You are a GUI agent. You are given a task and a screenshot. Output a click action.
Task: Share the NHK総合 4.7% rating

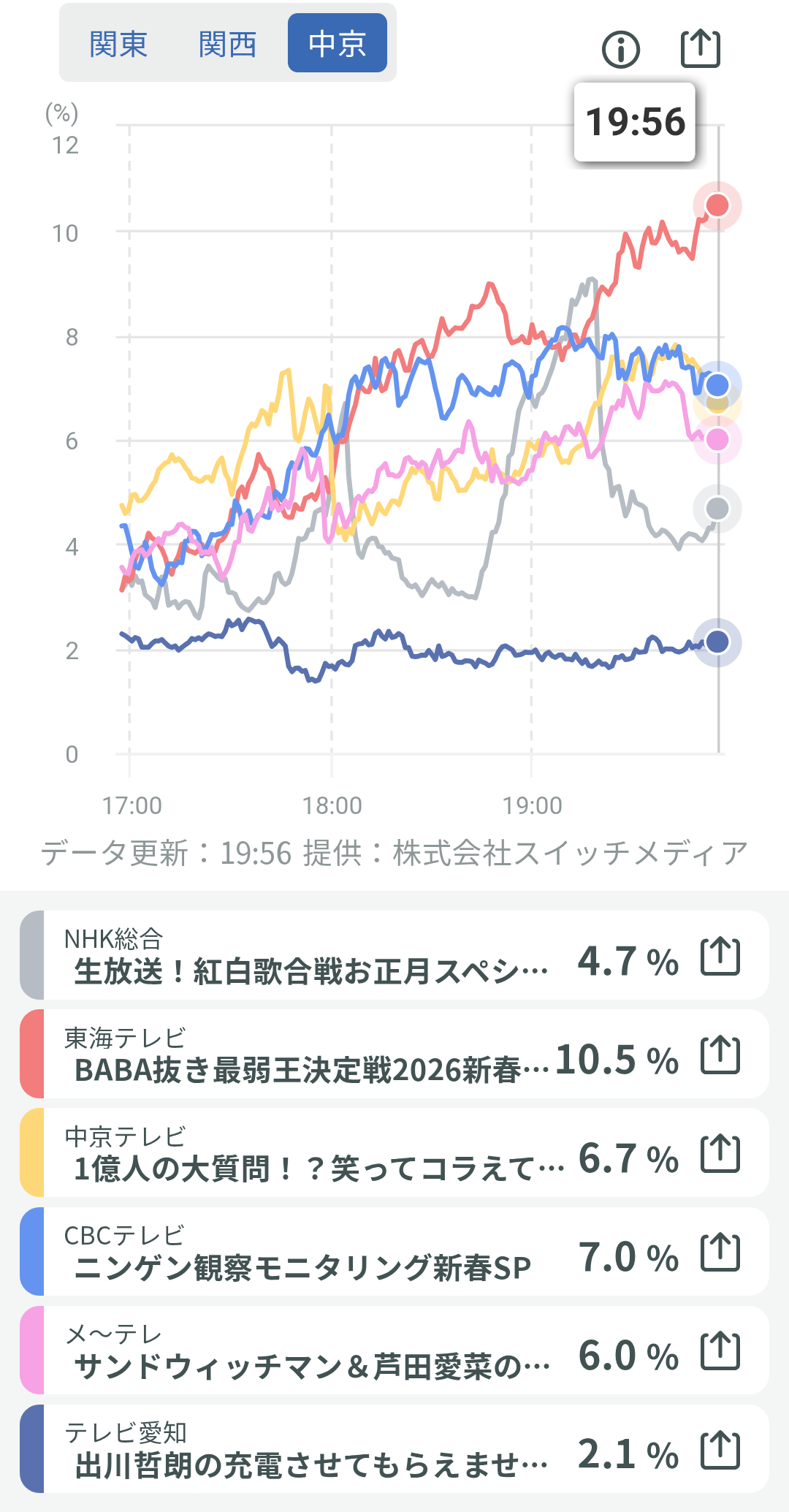[x=720, y=957]
